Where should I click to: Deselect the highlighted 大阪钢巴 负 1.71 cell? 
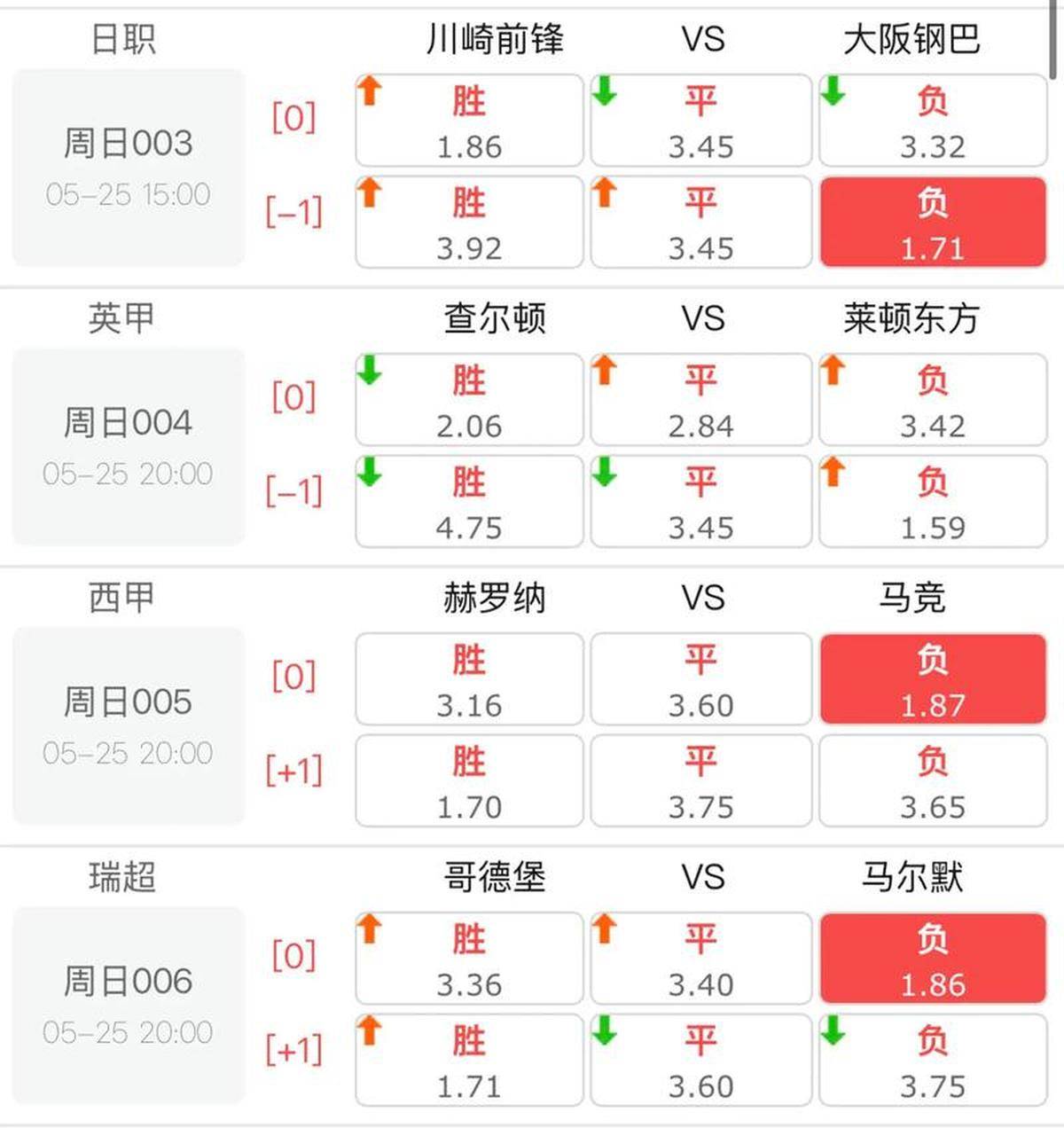(x=933, y=222)
